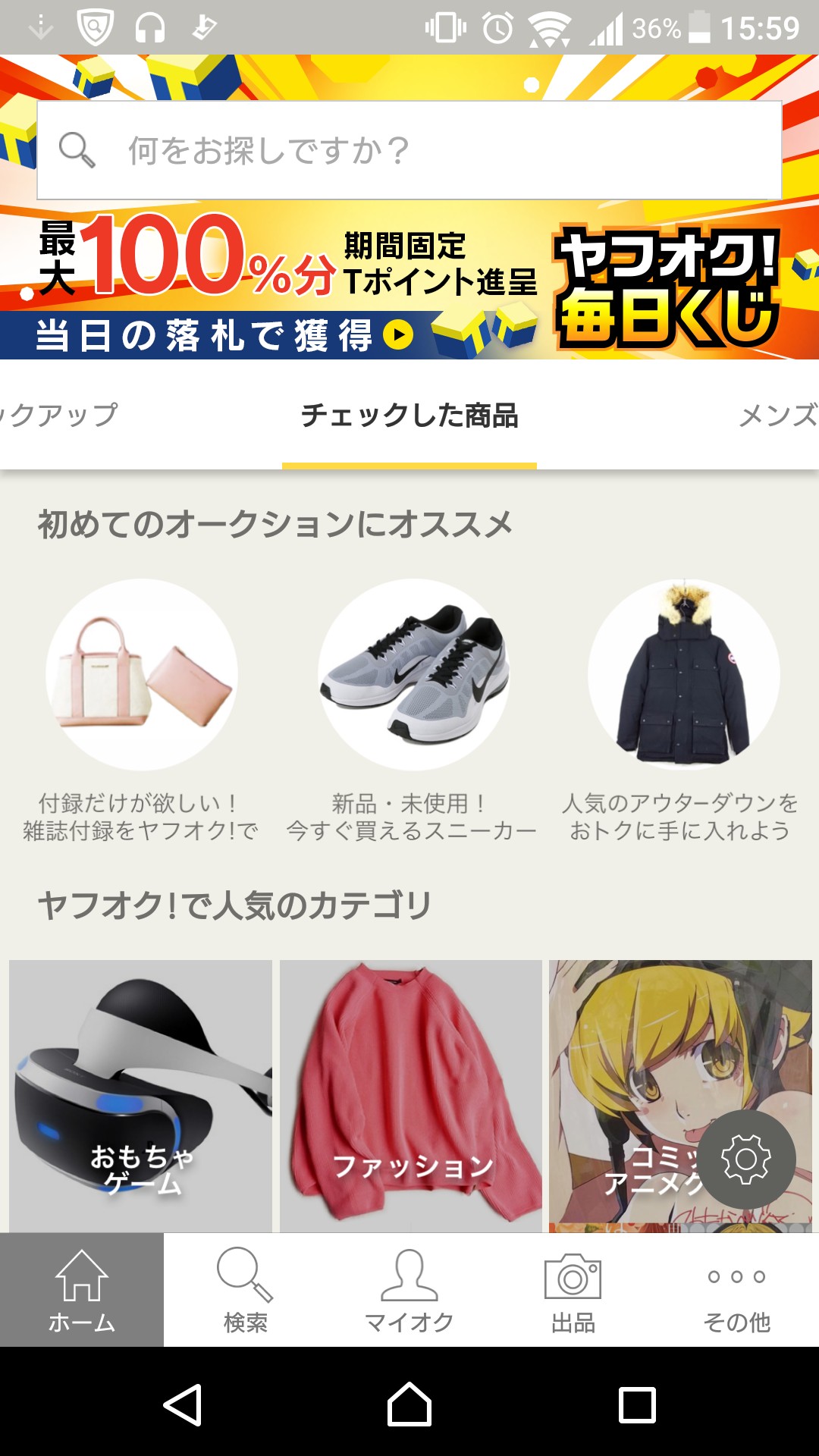Viewport: 819px width, 1456px height.
Task: Select the チェックした商品 tab
Action: click(409, 415)
